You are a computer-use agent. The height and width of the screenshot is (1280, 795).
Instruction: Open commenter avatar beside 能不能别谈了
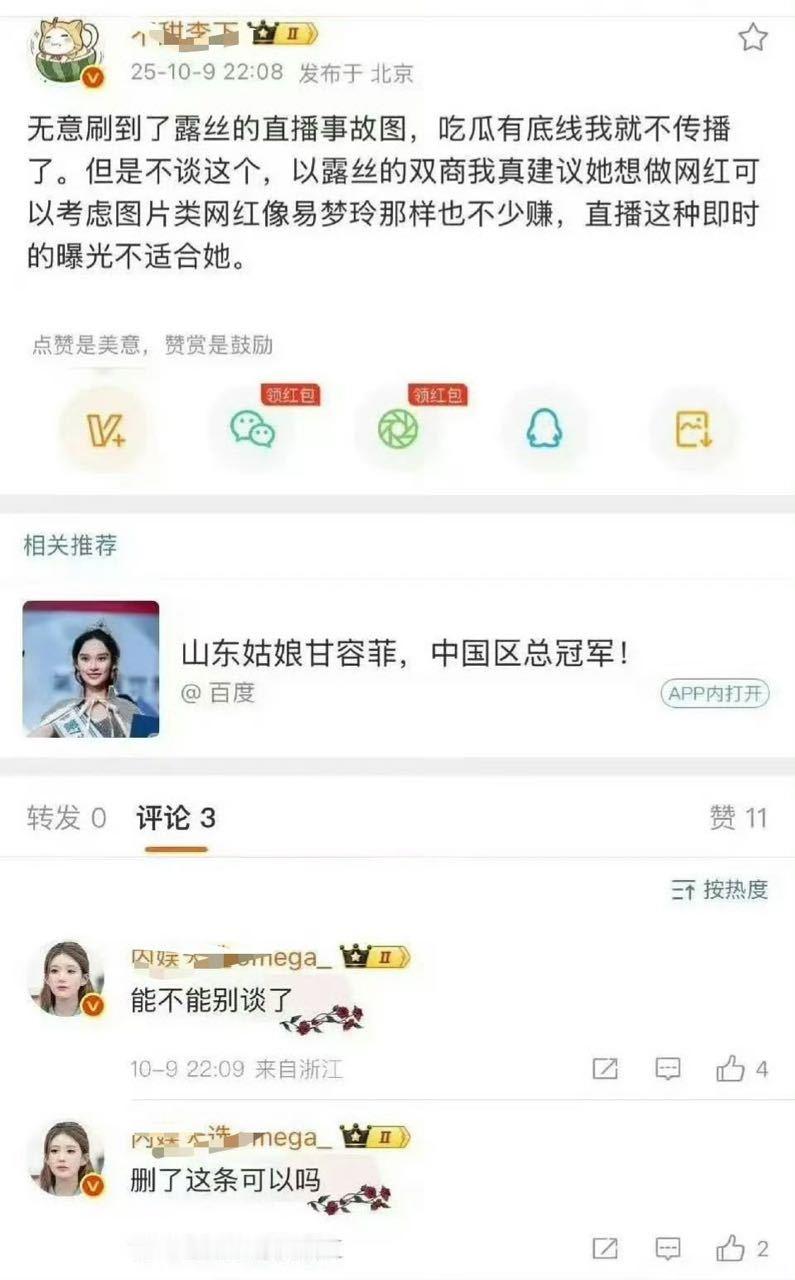[66, 977]
